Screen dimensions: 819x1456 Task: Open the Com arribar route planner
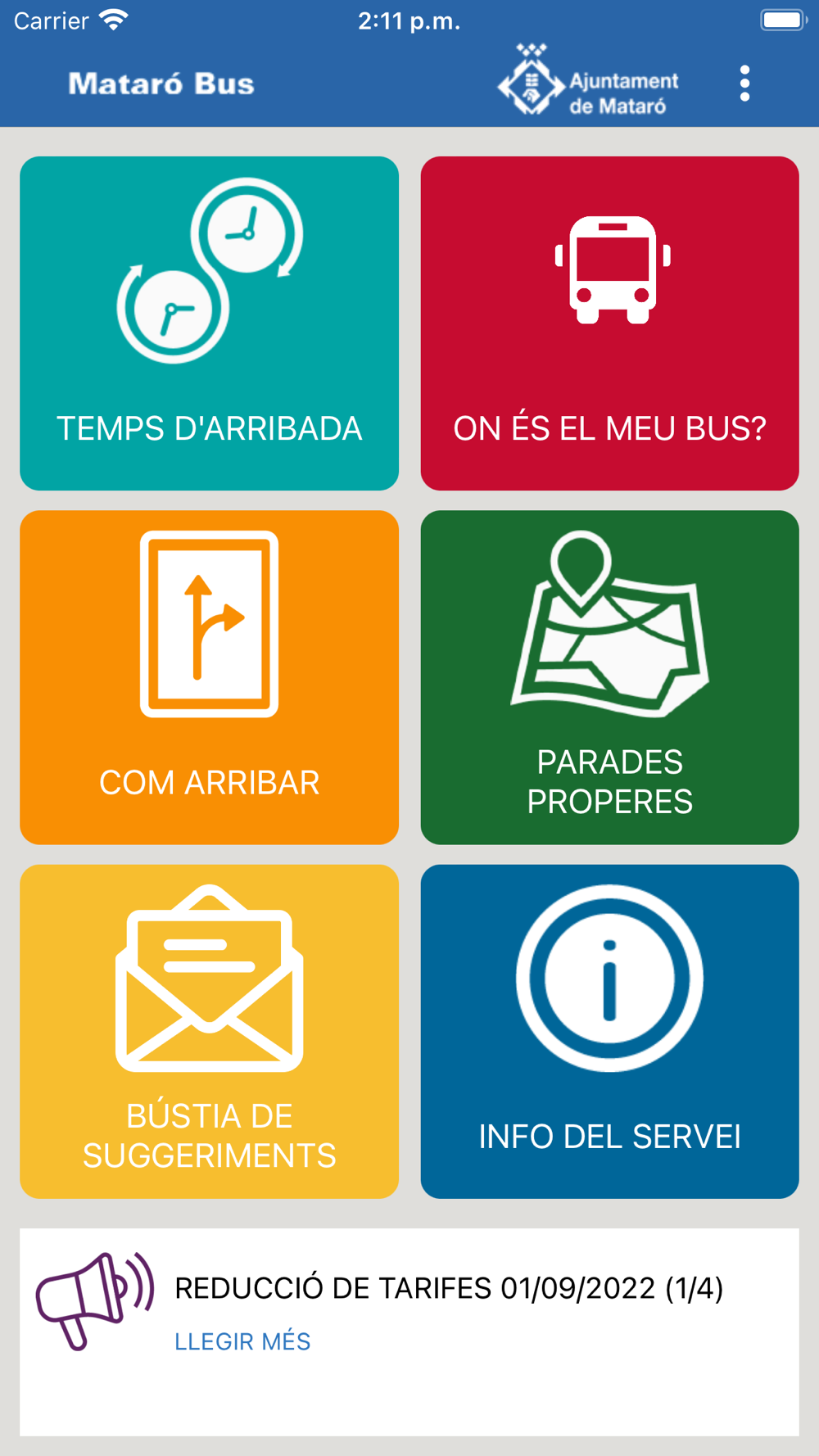pos(209,677)
